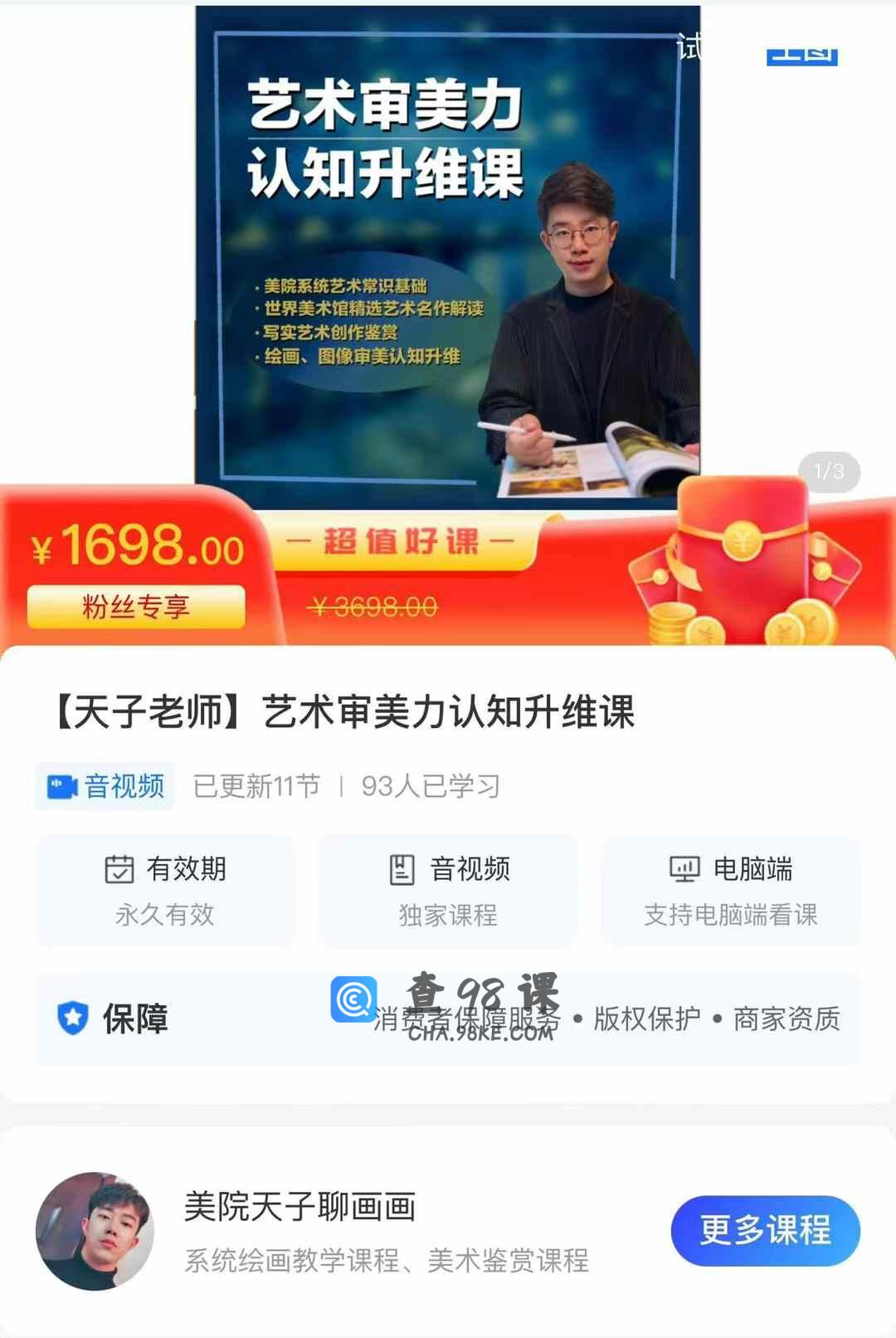Tap the 粉丝专享 price badge
This screenshot has height=1338, width=896.
pos(136,607)
